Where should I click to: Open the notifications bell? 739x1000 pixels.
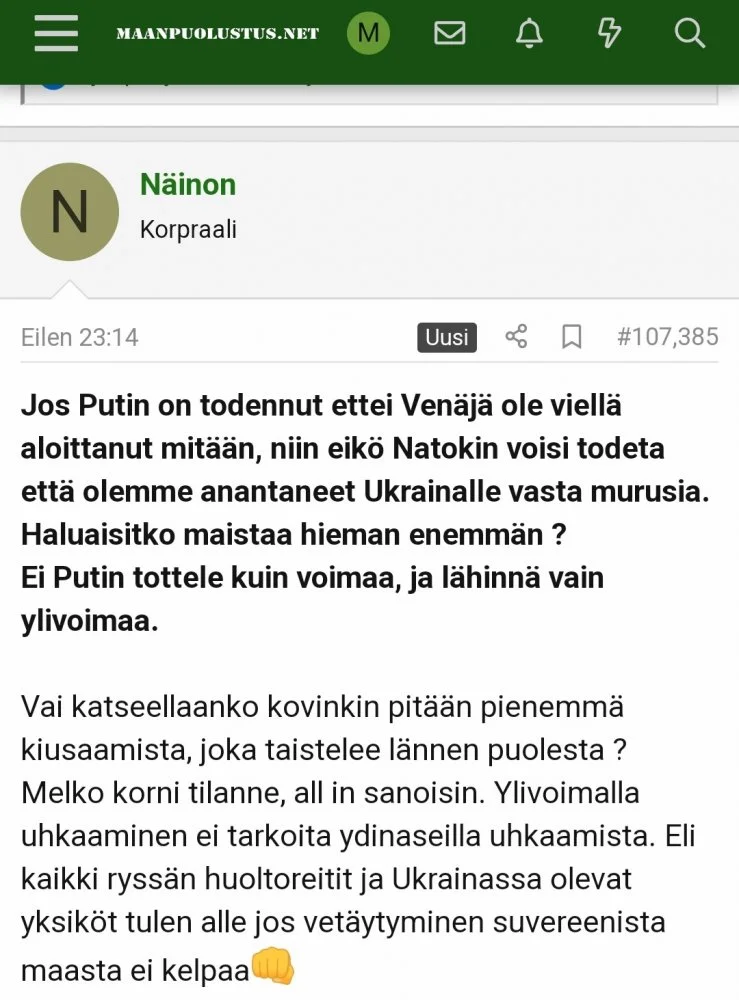click(529, 33)
